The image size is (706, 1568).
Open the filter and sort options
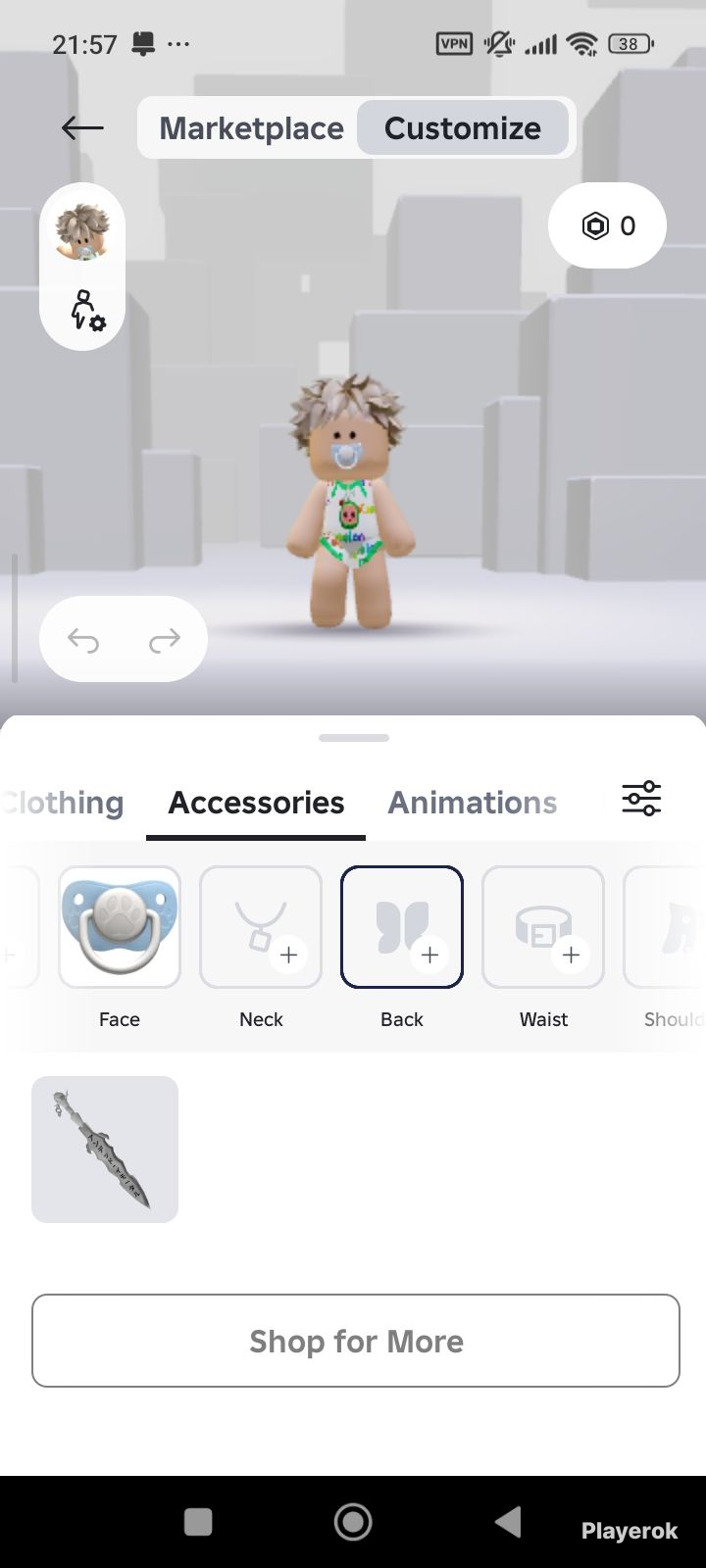(641, 799)
